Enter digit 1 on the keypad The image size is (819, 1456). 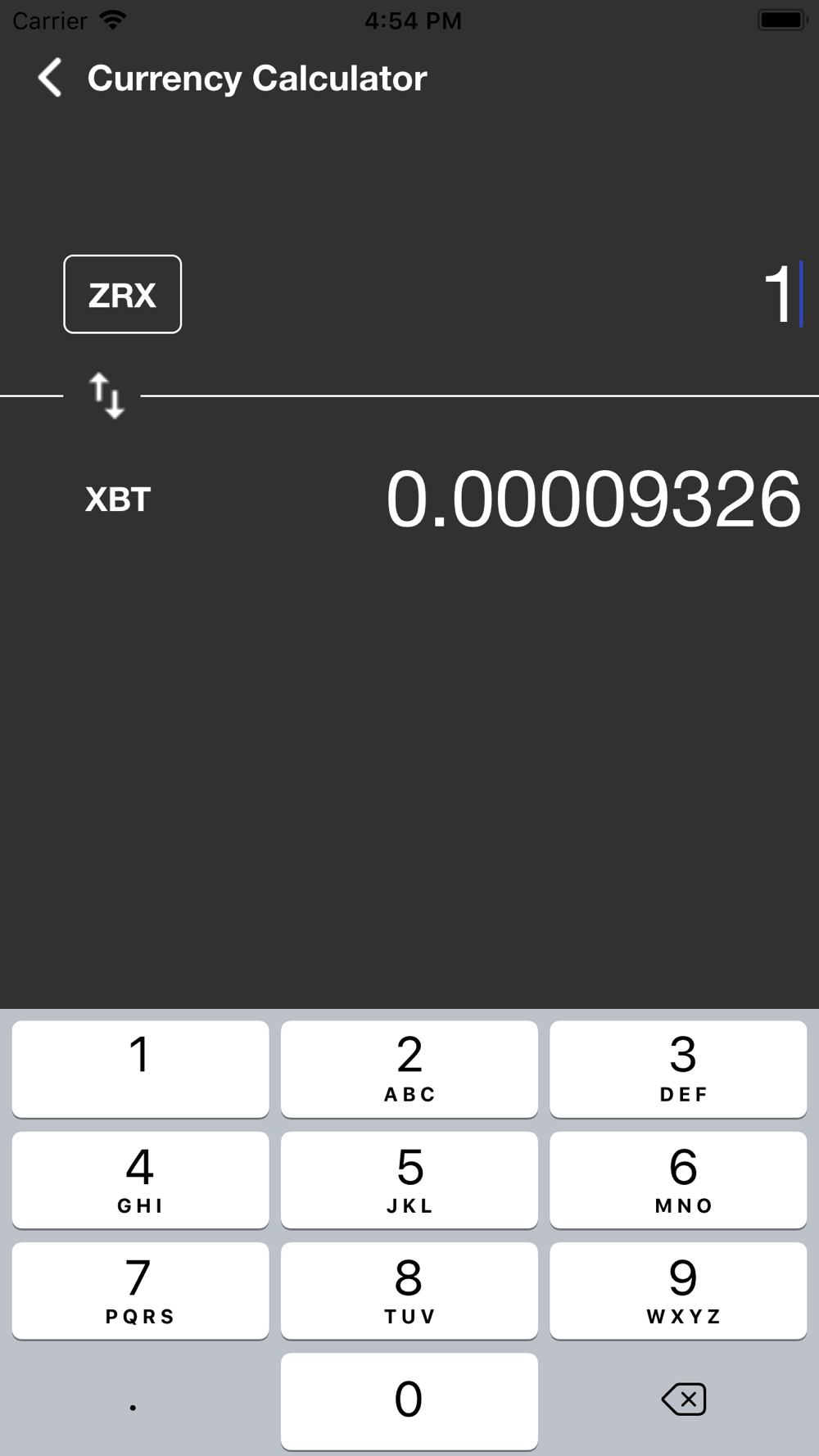pyautogui.click(x=140, y=1069)
